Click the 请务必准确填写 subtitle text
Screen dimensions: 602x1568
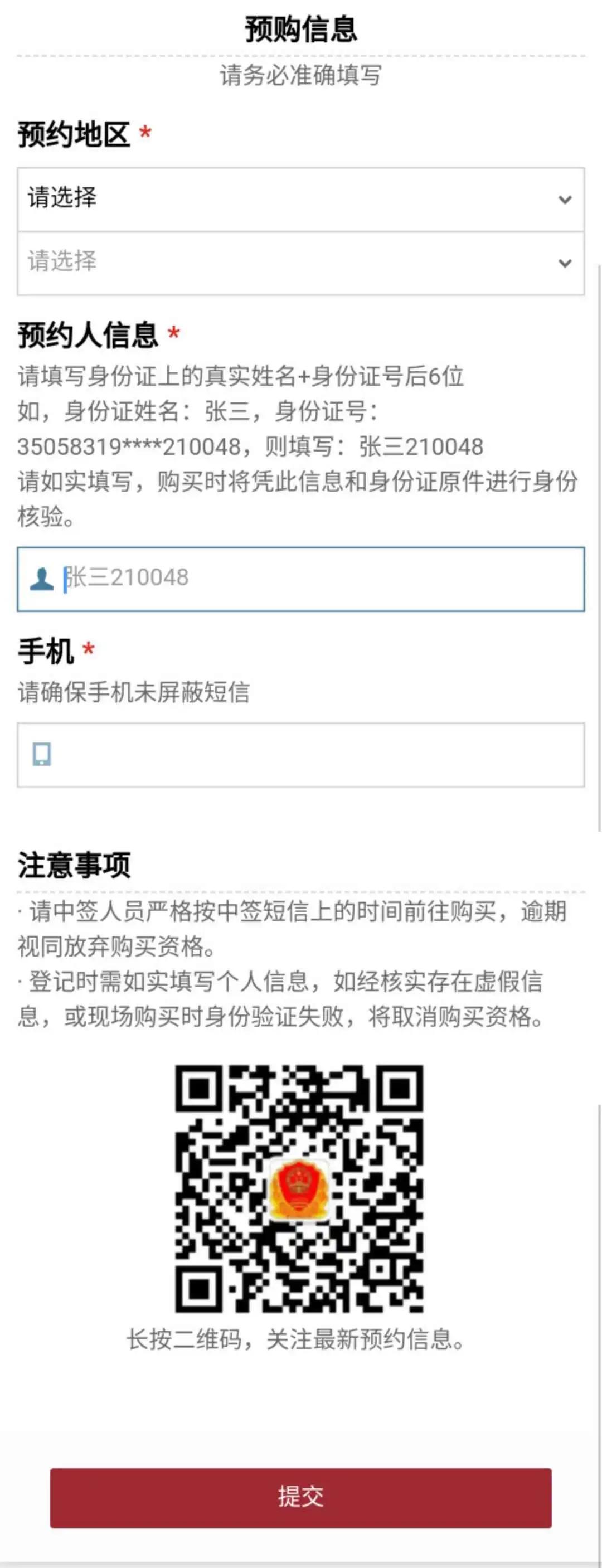[300, 75]
